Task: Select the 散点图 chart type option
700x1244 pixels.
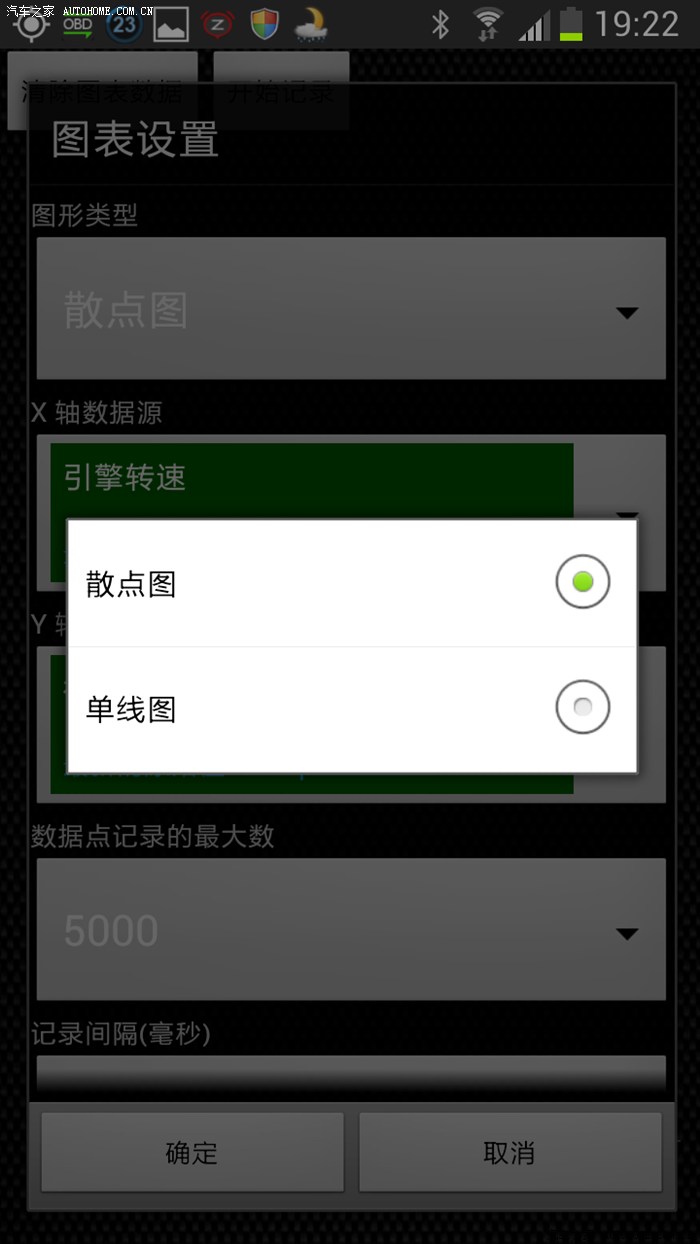Action: 352,583
